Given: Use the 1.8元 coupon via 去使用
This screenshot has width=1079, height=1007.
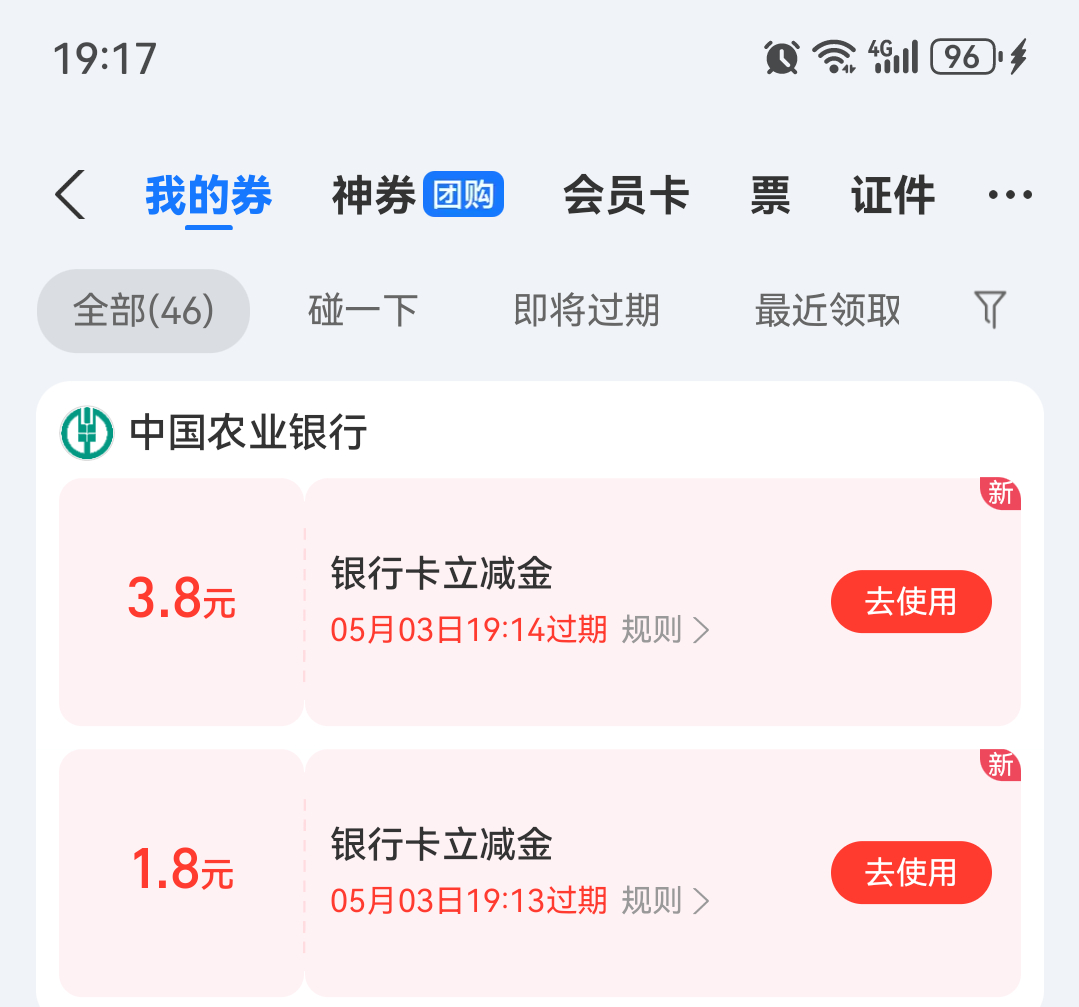Looking at the screenshot, I should click(910, 872).
